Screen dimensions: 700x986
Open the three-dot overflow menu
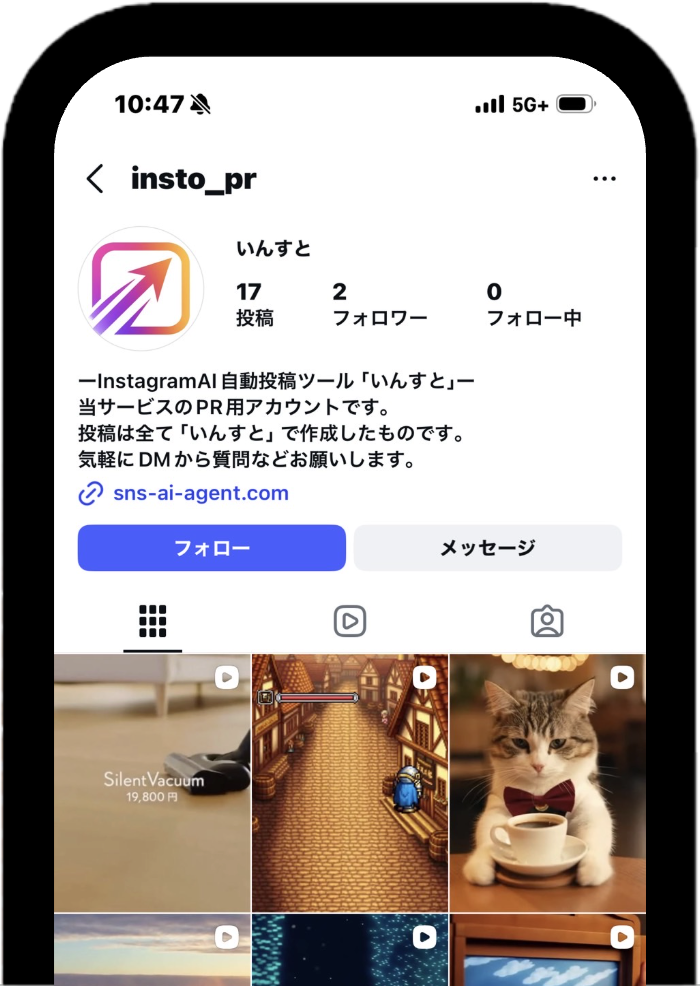(x=604, y=179)
